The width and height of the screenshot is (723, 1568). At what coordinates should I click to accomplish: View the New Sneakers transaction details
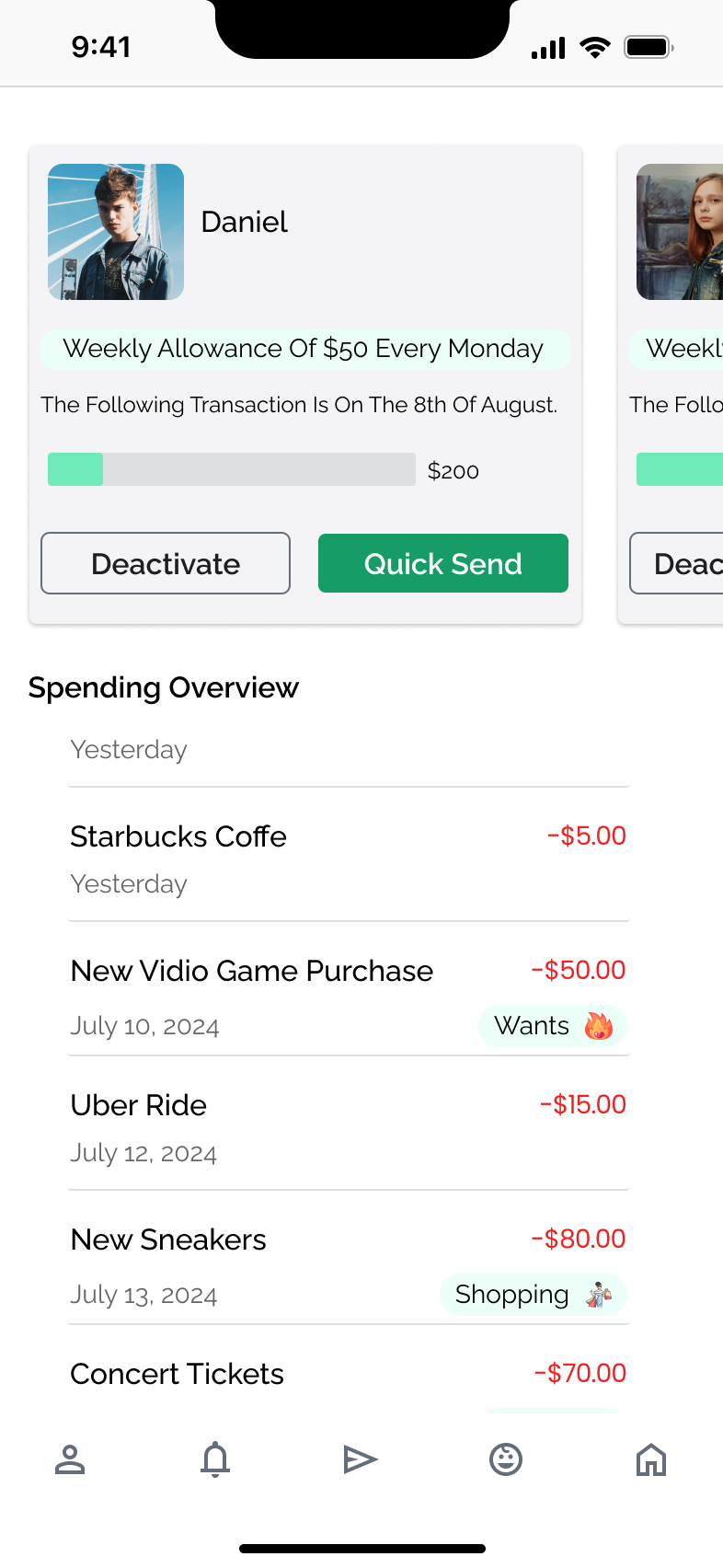click(348, 1262)
